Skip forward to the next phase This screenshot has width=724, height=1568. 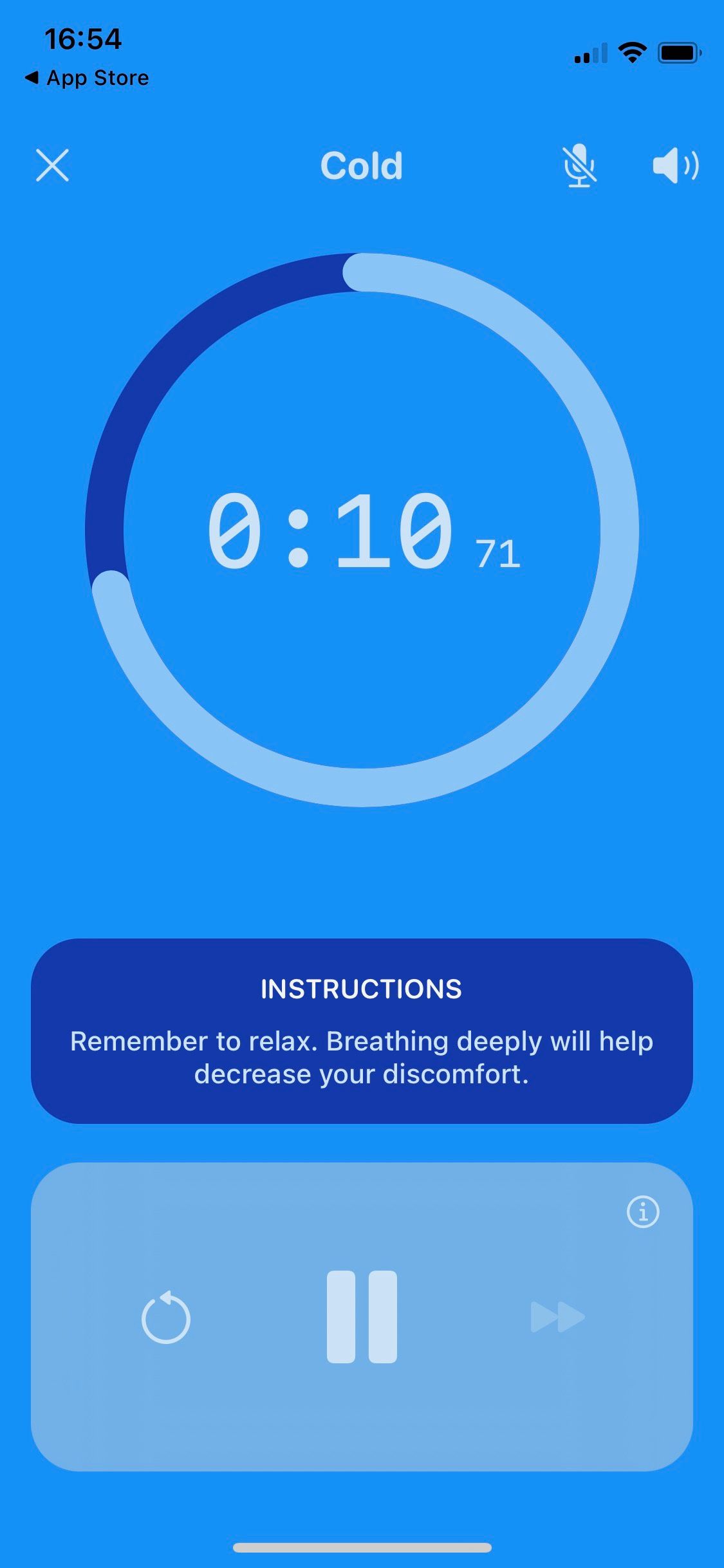point(557,1316)
